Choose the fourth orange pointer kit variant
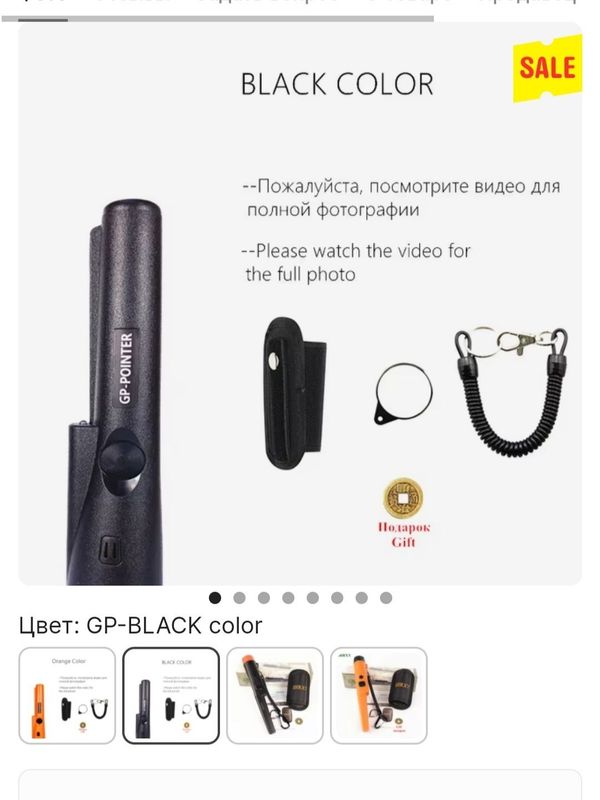 click(x=379, y=695)
